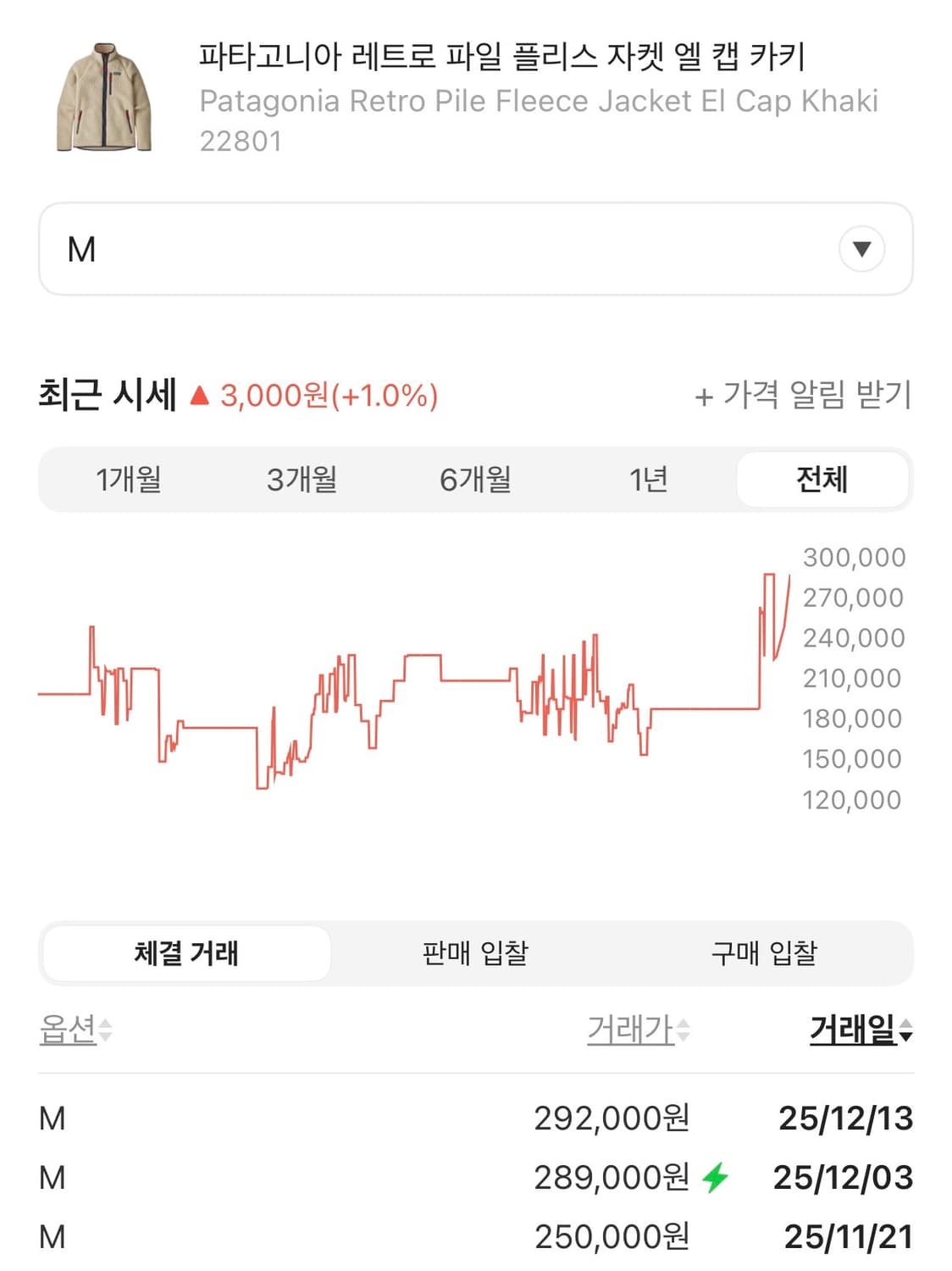The image size is (952, 1271).
Task: Click the red price-up triangle indicator
Action: click(201, 395)
